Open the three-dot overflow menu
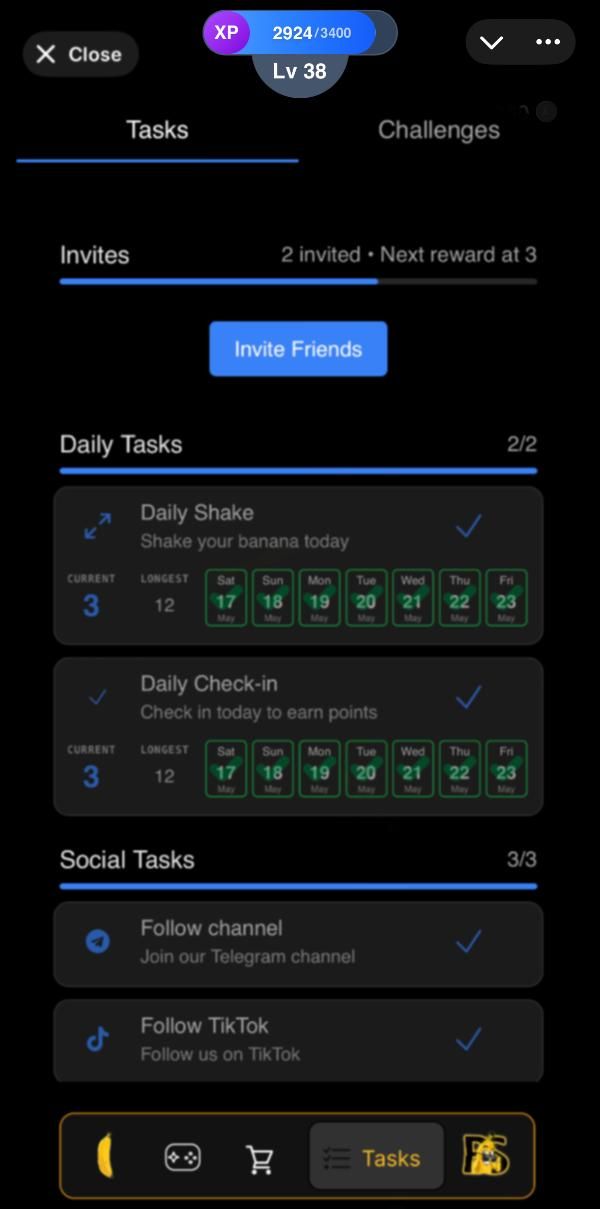The height and width of the screenshot is (1209, 600). [548, 42]
